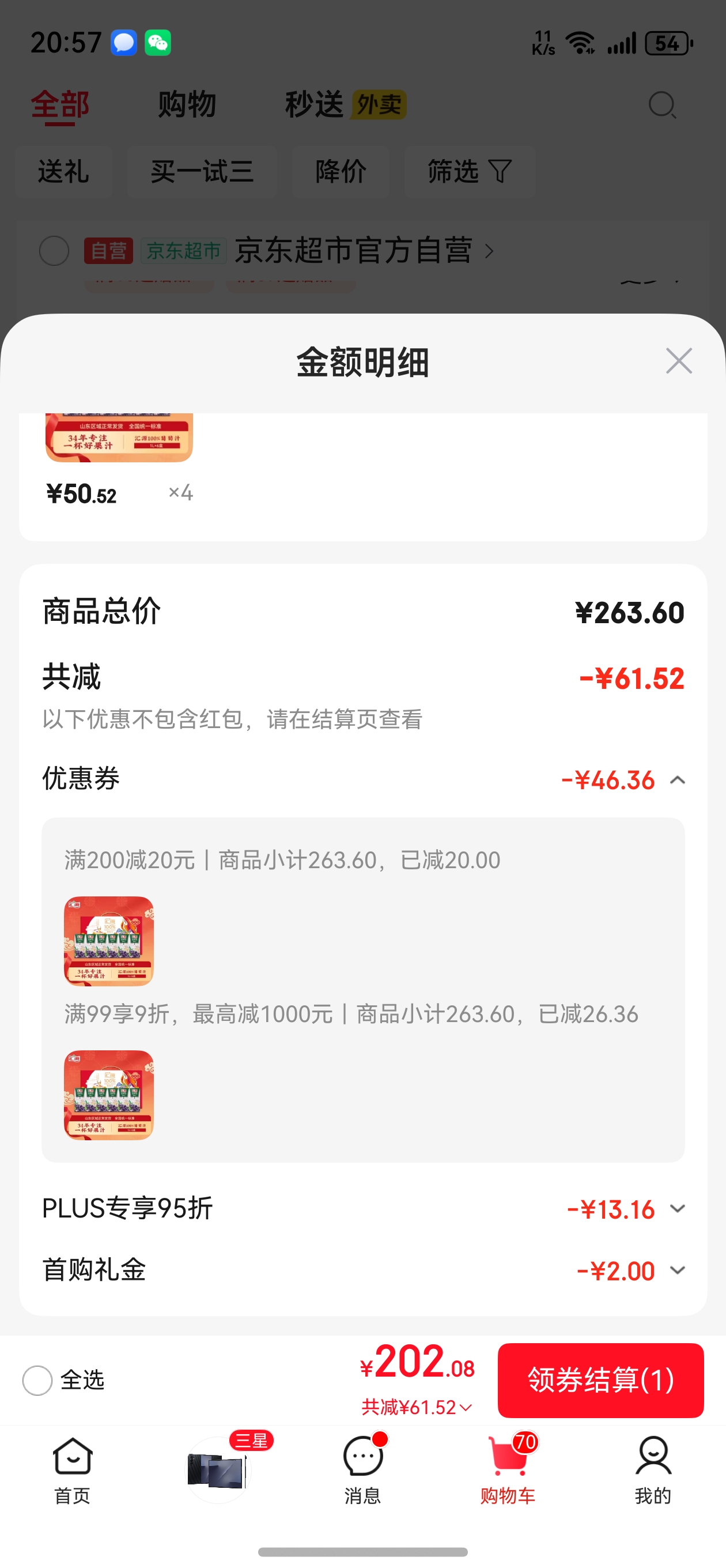Click the 买一试三 filter button
726x1568 pixels.
pos(203,172)
